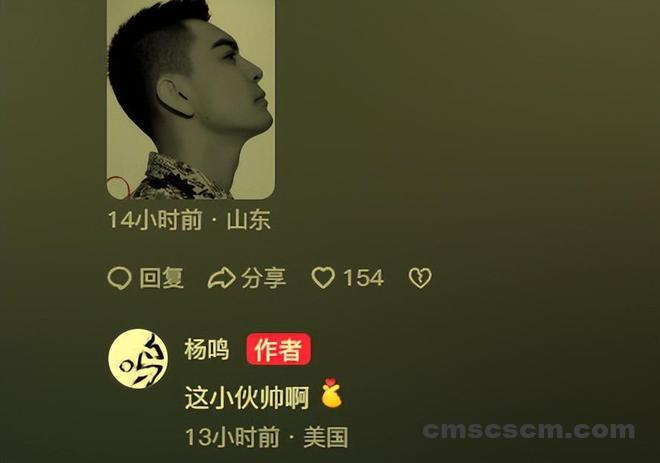Screen dimensions: 660x463
Task: Open username 杨鸣's profile
Action: coord(207,350)
